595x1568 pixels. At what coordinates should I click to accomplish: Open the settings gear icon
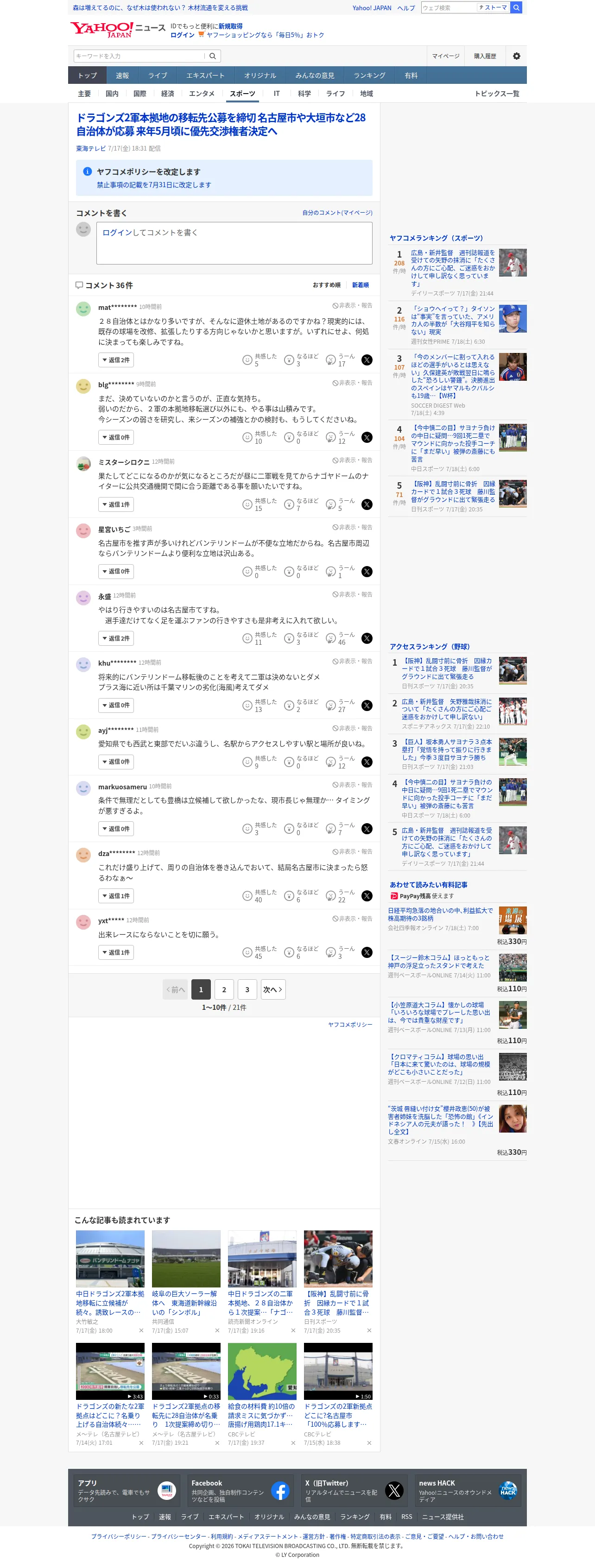point(516,56)
